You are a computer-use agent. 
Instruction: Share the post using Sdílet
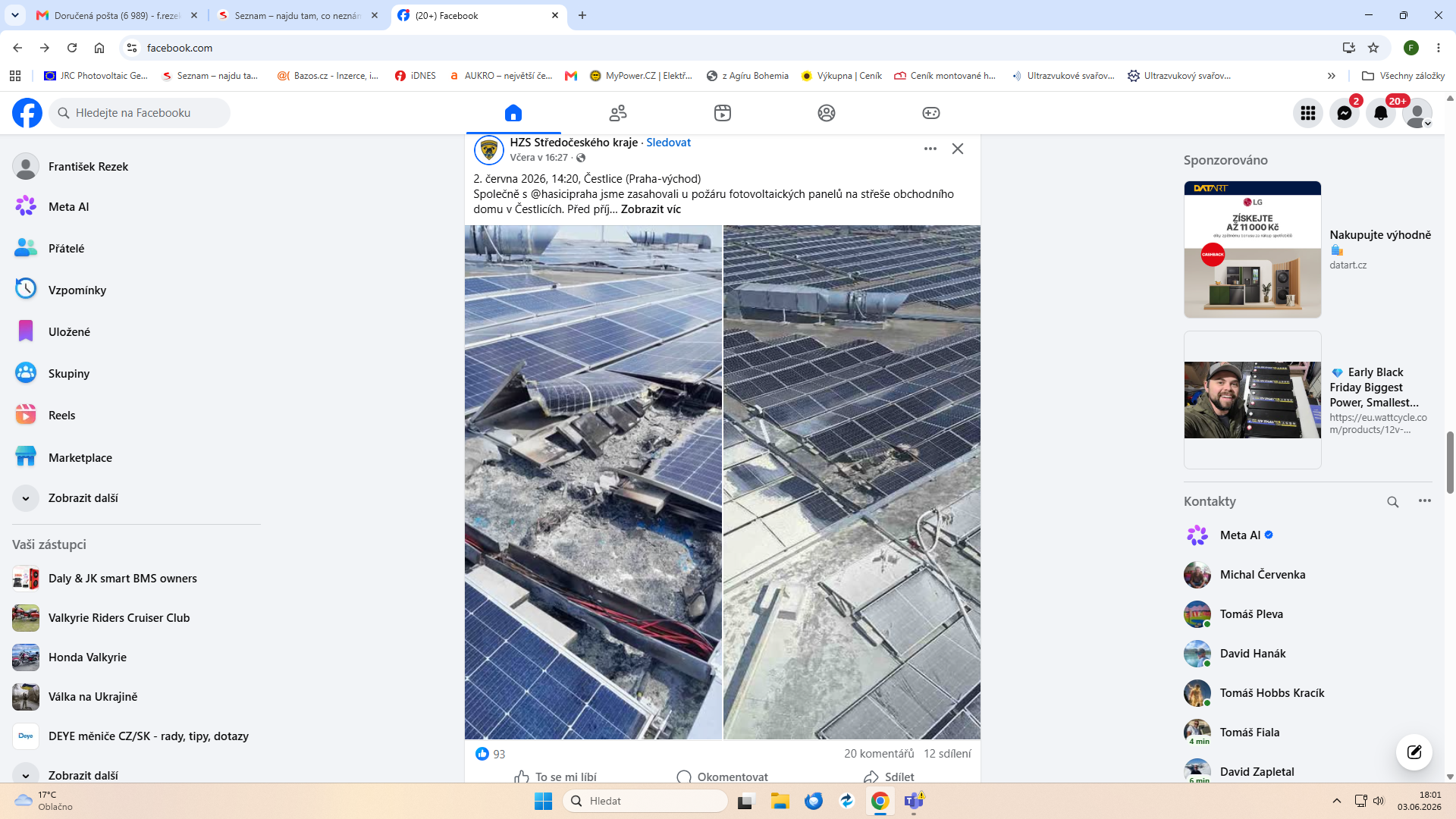coord(889,777)
